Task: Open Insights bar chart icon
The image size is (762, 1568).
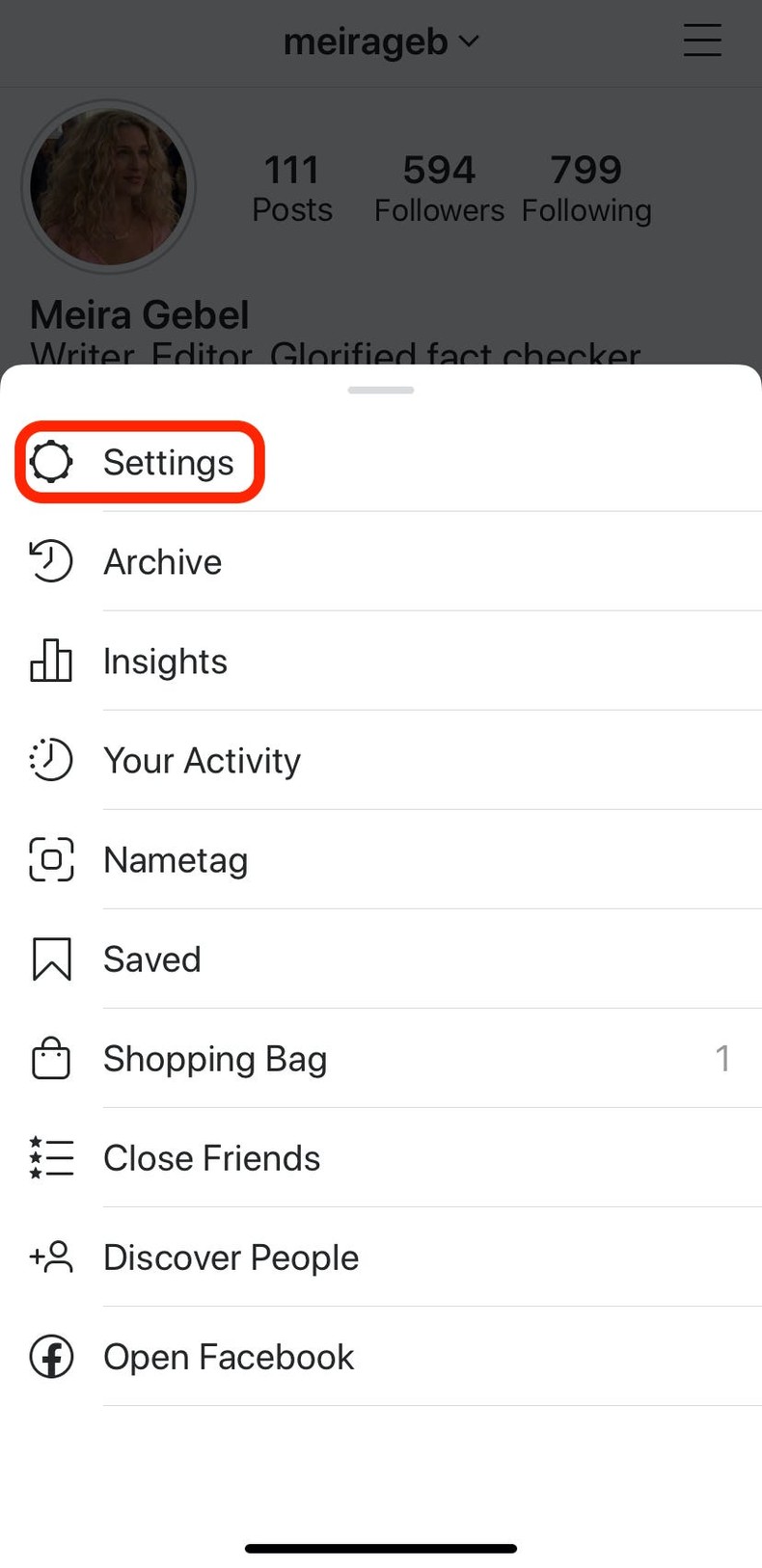Action: coord(50,662)
